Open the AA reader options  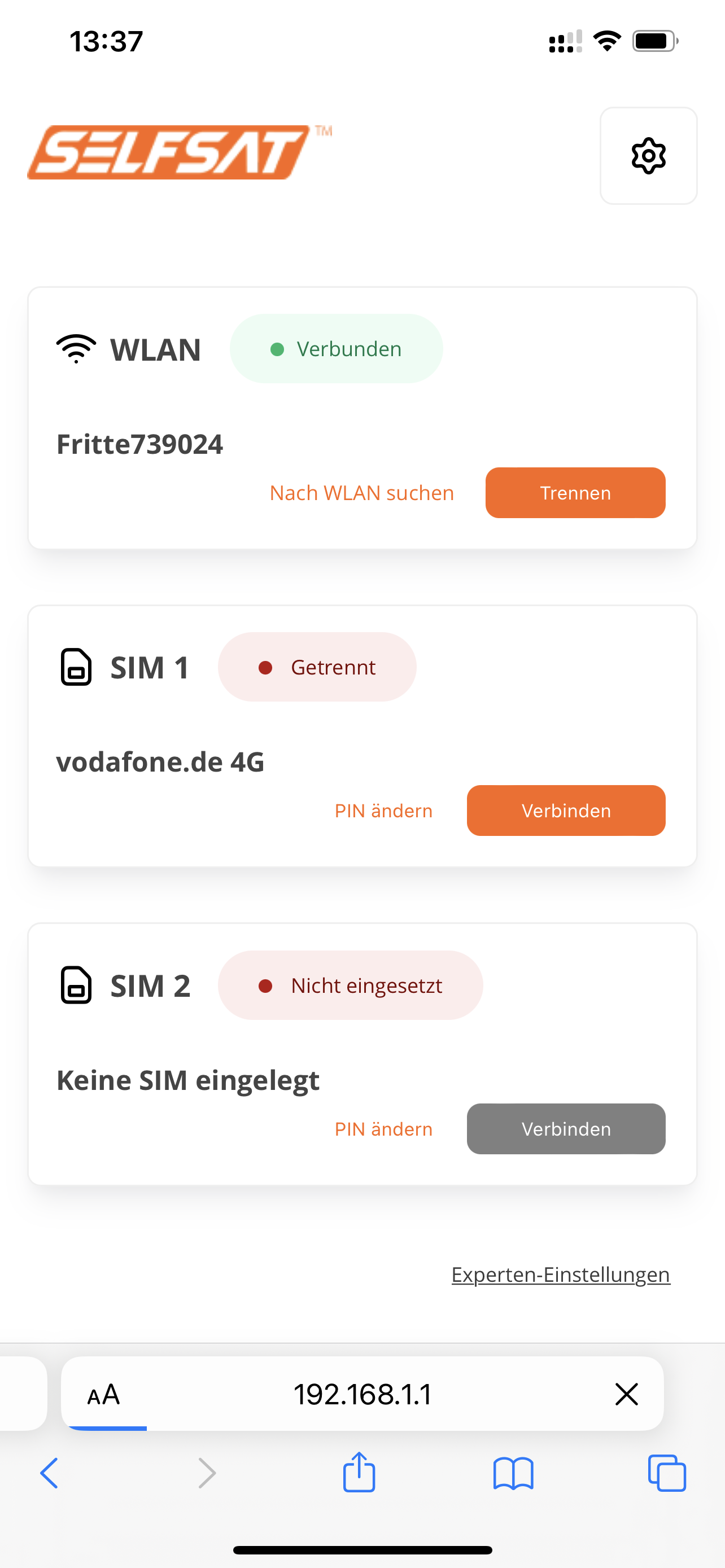coord(104,1395)
